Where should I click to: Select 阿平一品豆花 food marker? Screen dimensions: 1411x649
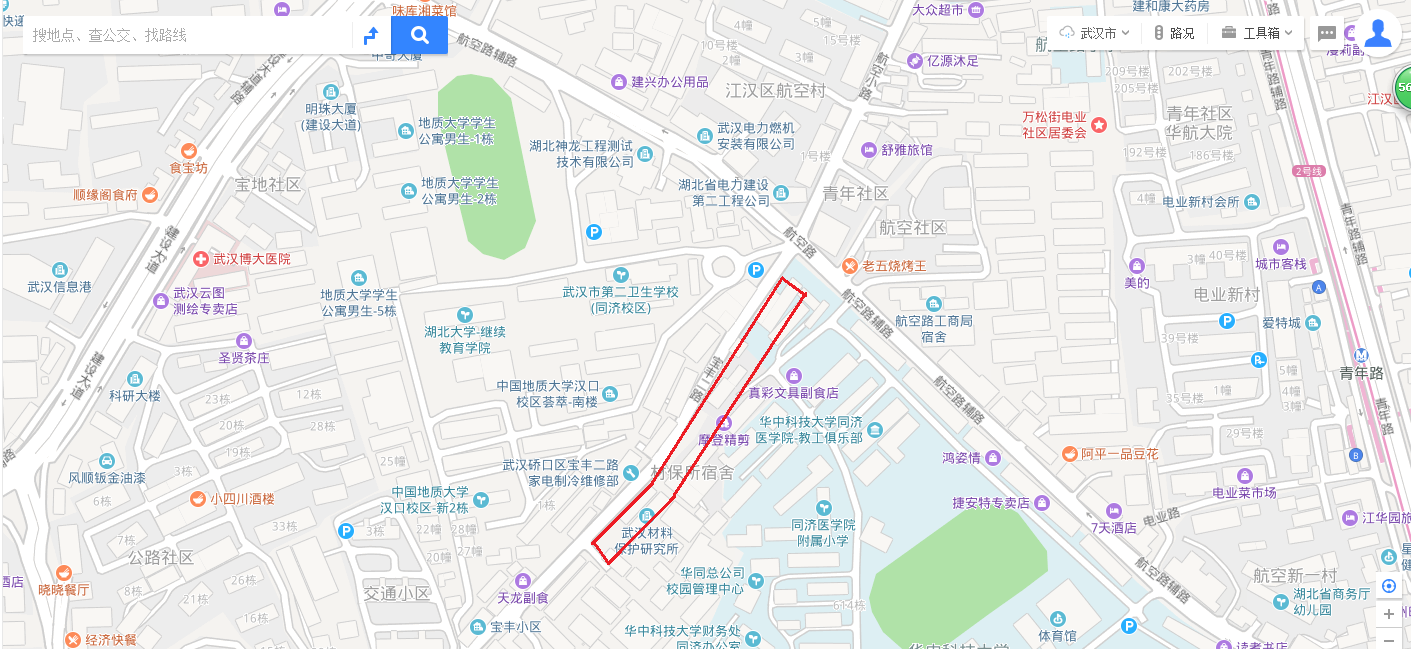[1069, 454]
